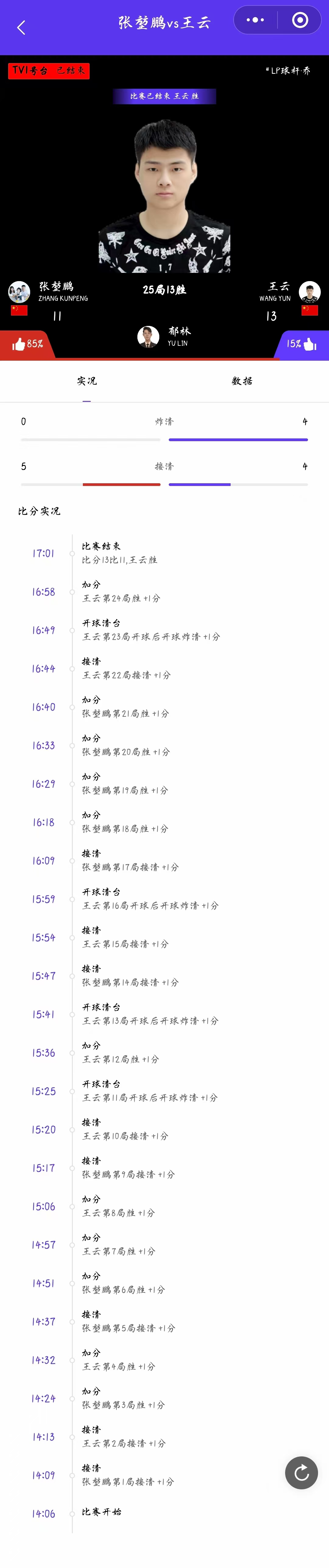
Task: Open the mini program more options menu
Action: pyautogui.click(x=255, y=20)
